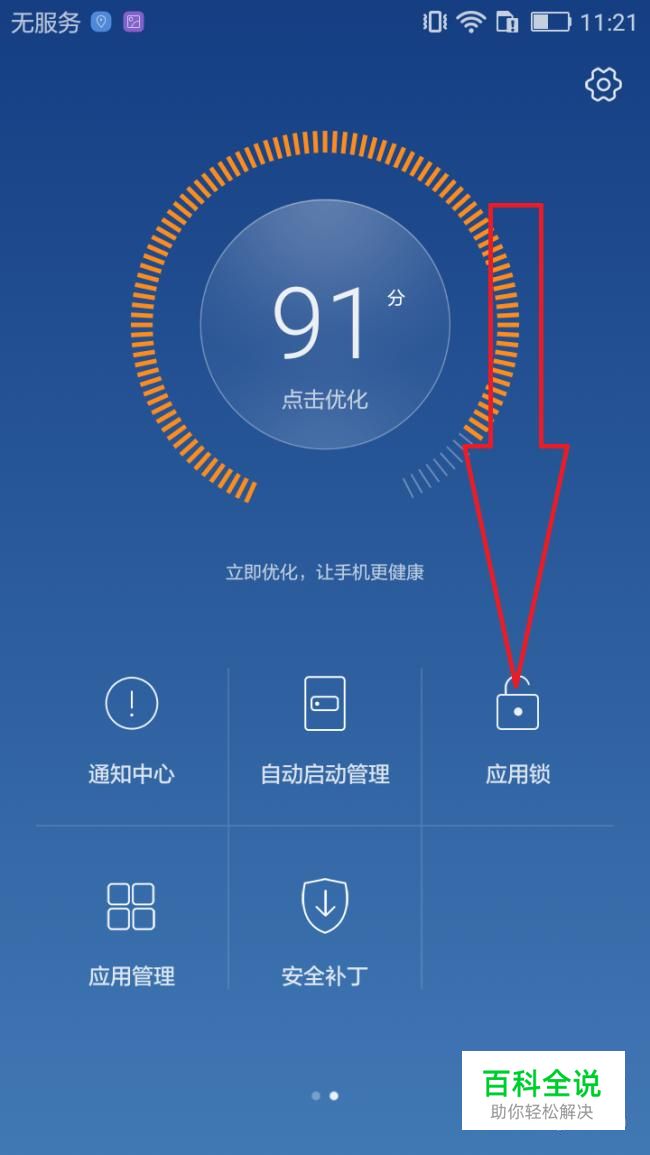Open 应用锁 (App Lock)
Viewport: 650px width, 1155px height.
pos(517,730)
